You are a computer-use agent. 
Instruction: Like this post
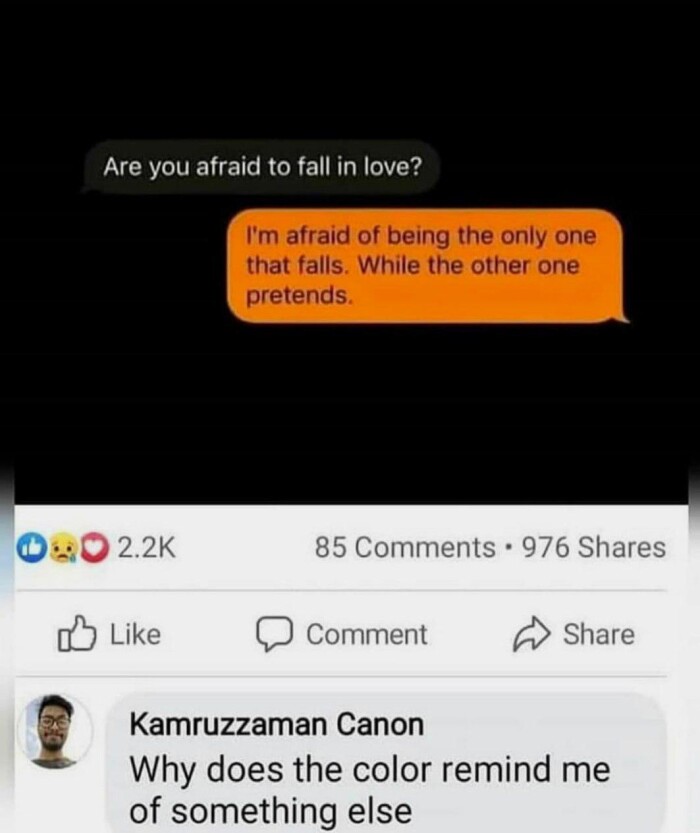[110, 634]
